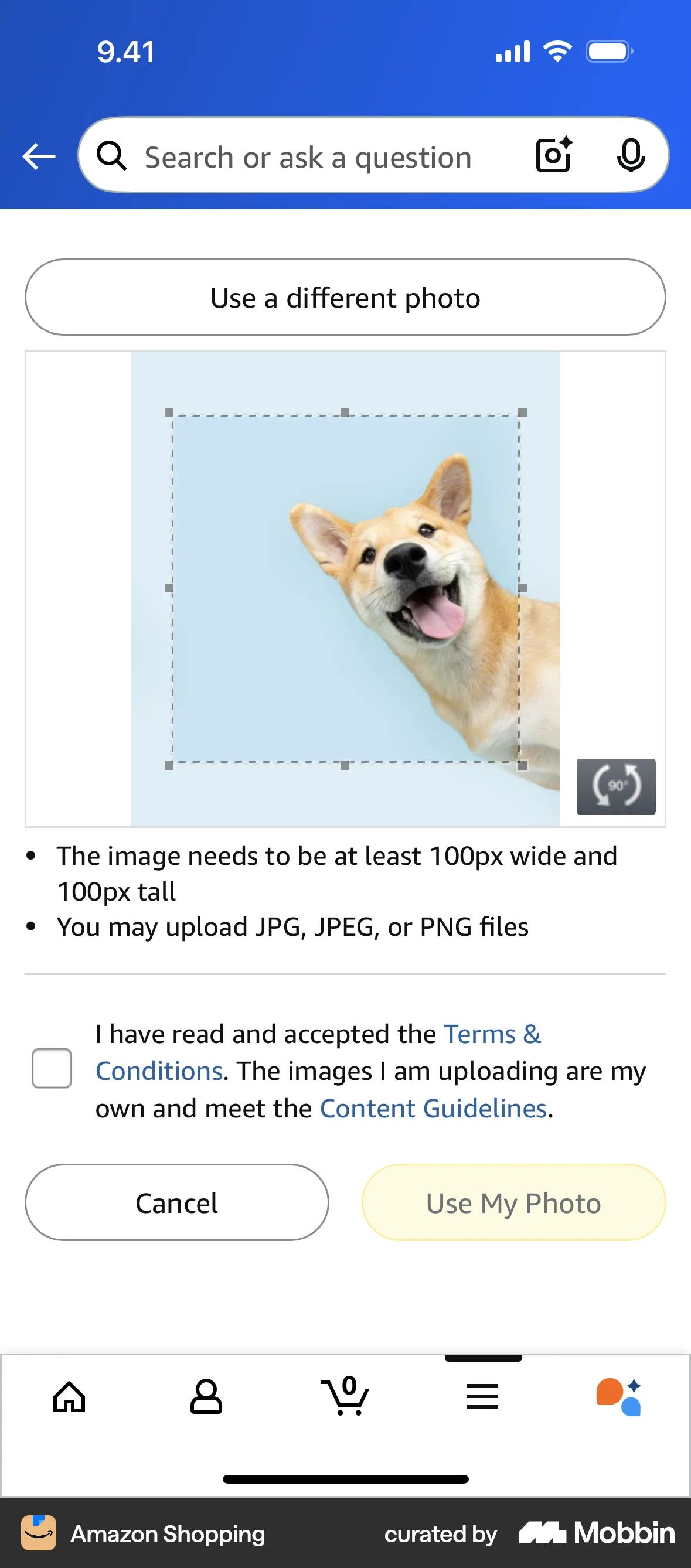Confirm with Use My Photo
Viewport: 691px width, 1568px height.
coord(513,1202)
